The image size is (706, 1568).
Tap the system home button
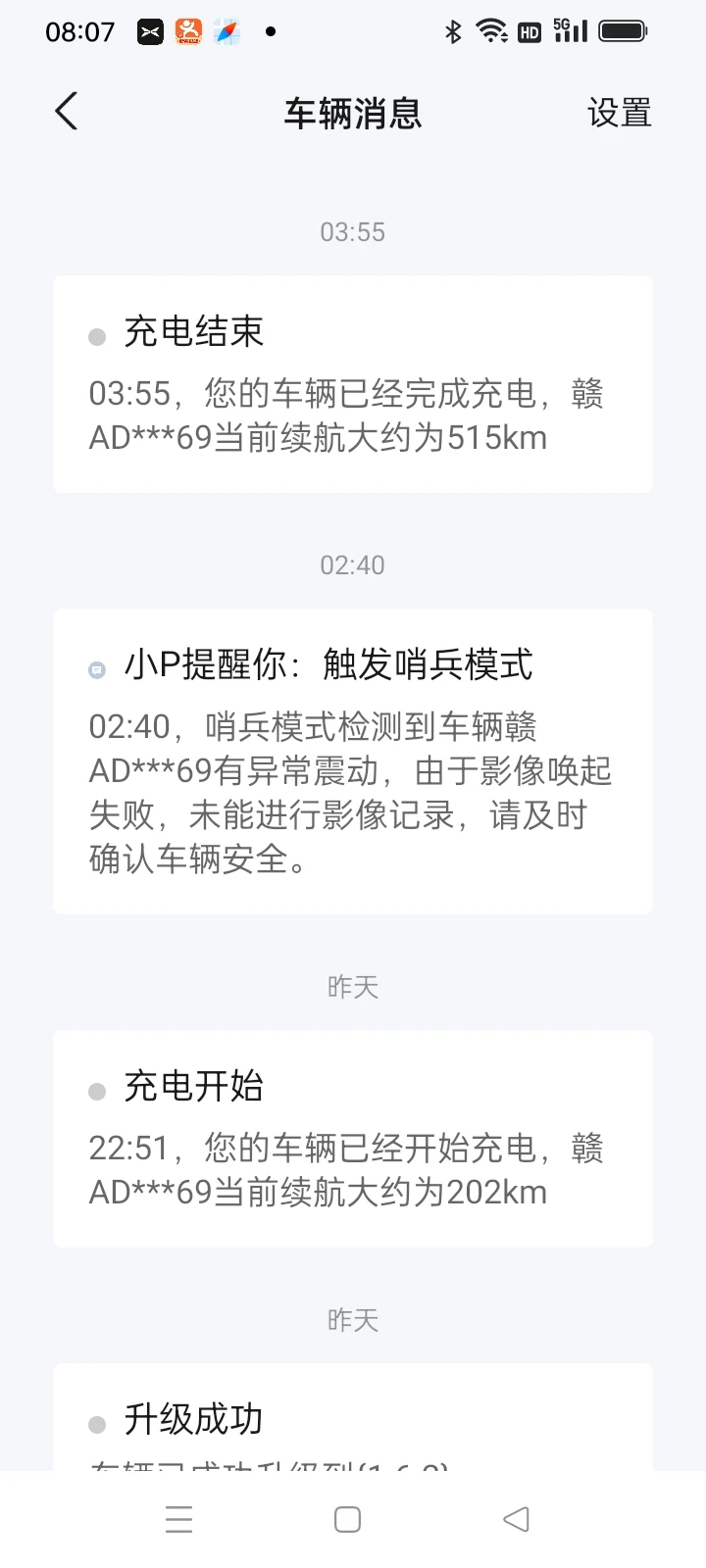[x=347, y=1519]
